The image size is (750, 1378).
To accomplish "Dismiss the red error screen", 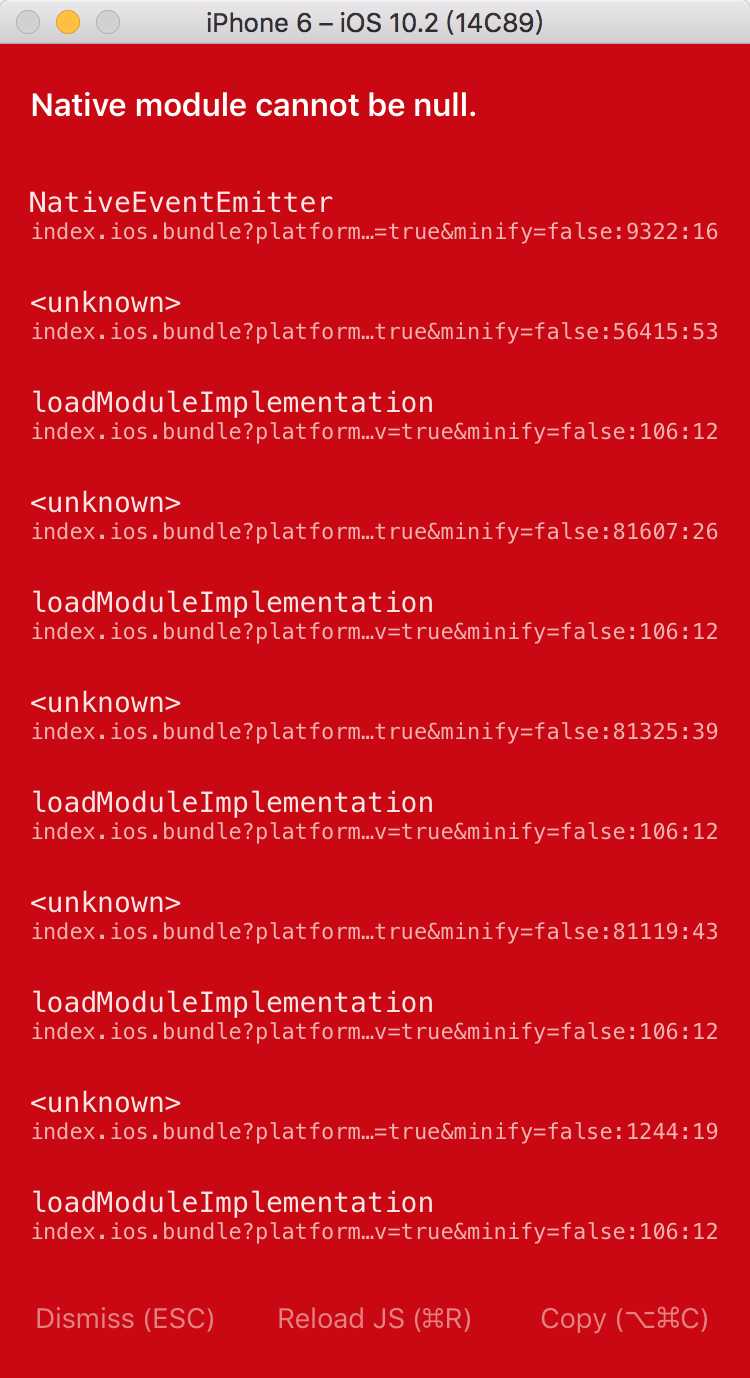I will (125, 1319).
